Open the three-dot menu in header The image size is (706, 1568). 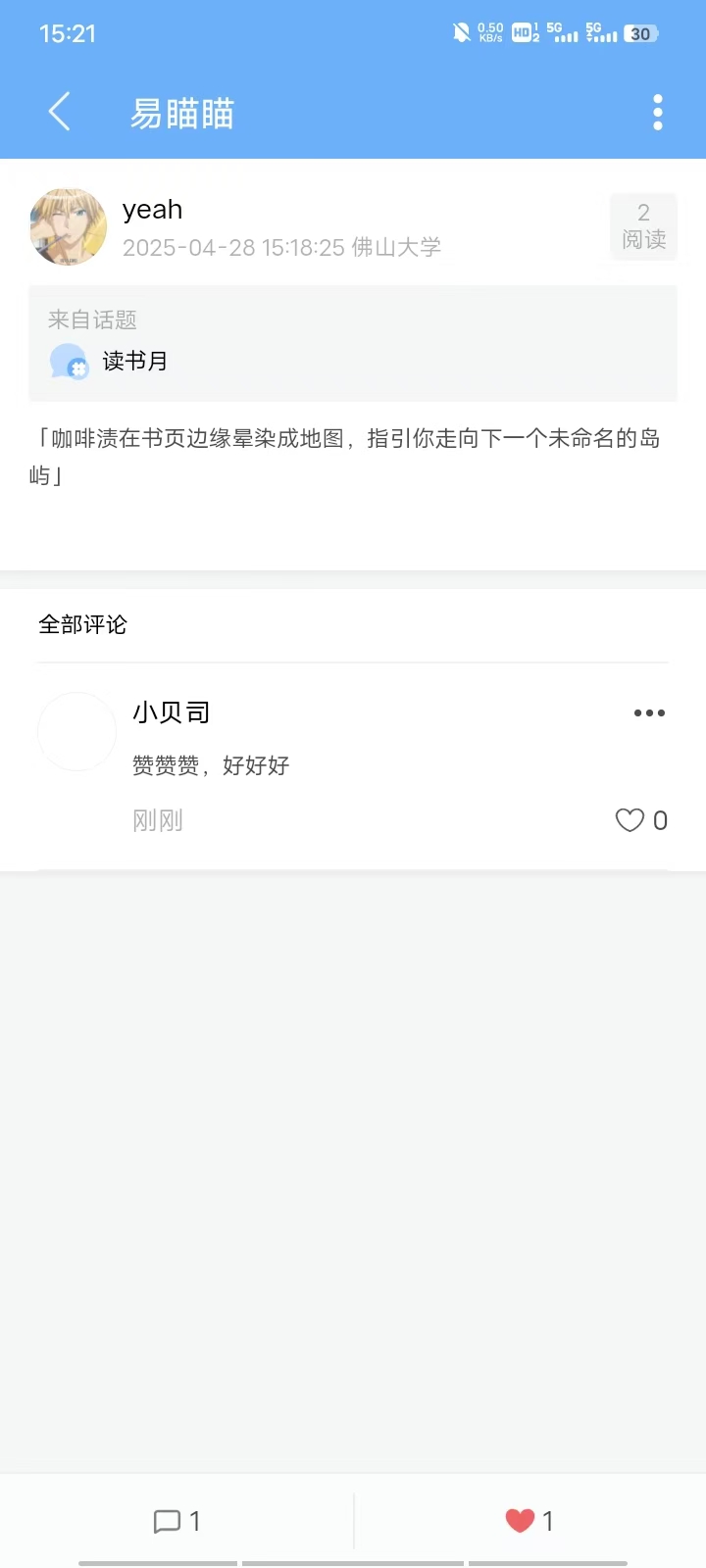[x=657, y=113]
